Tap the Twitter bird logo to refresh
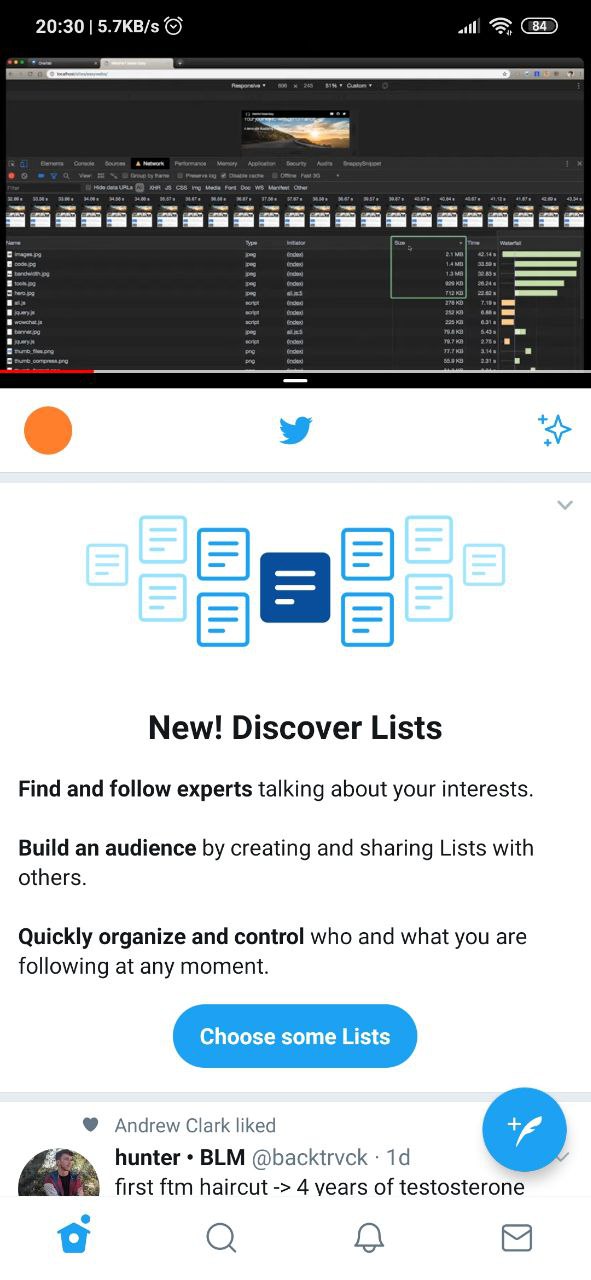 click(295, 430)
